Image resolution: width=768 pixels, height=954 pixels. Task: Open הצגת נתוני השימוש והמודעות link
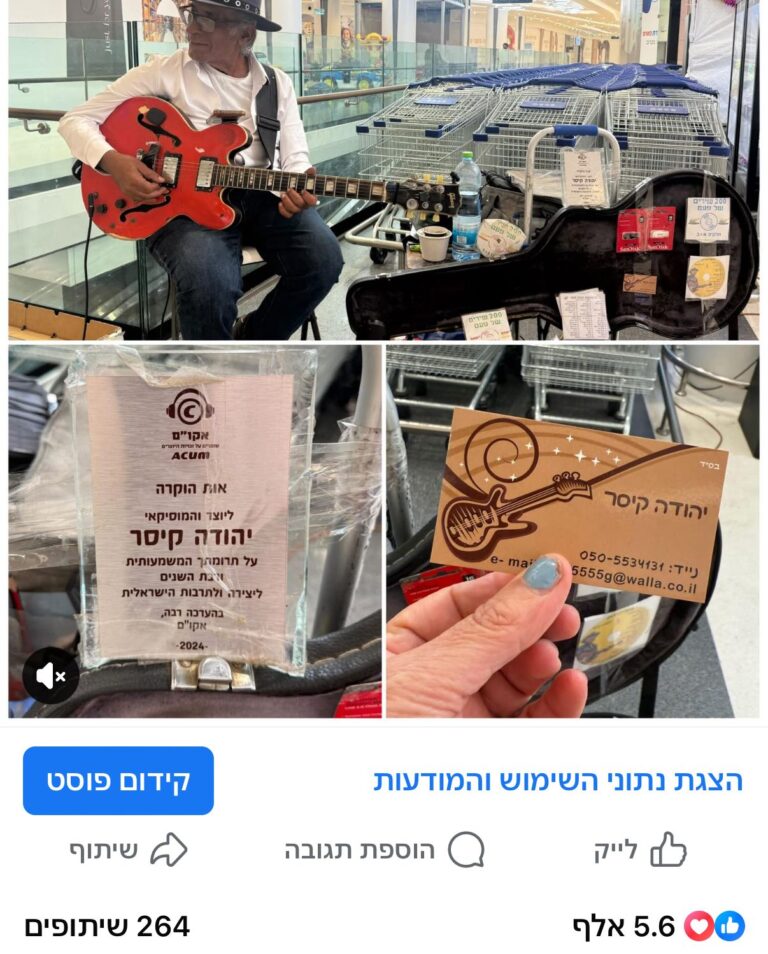pyautogui.click(x=558, y=781)
